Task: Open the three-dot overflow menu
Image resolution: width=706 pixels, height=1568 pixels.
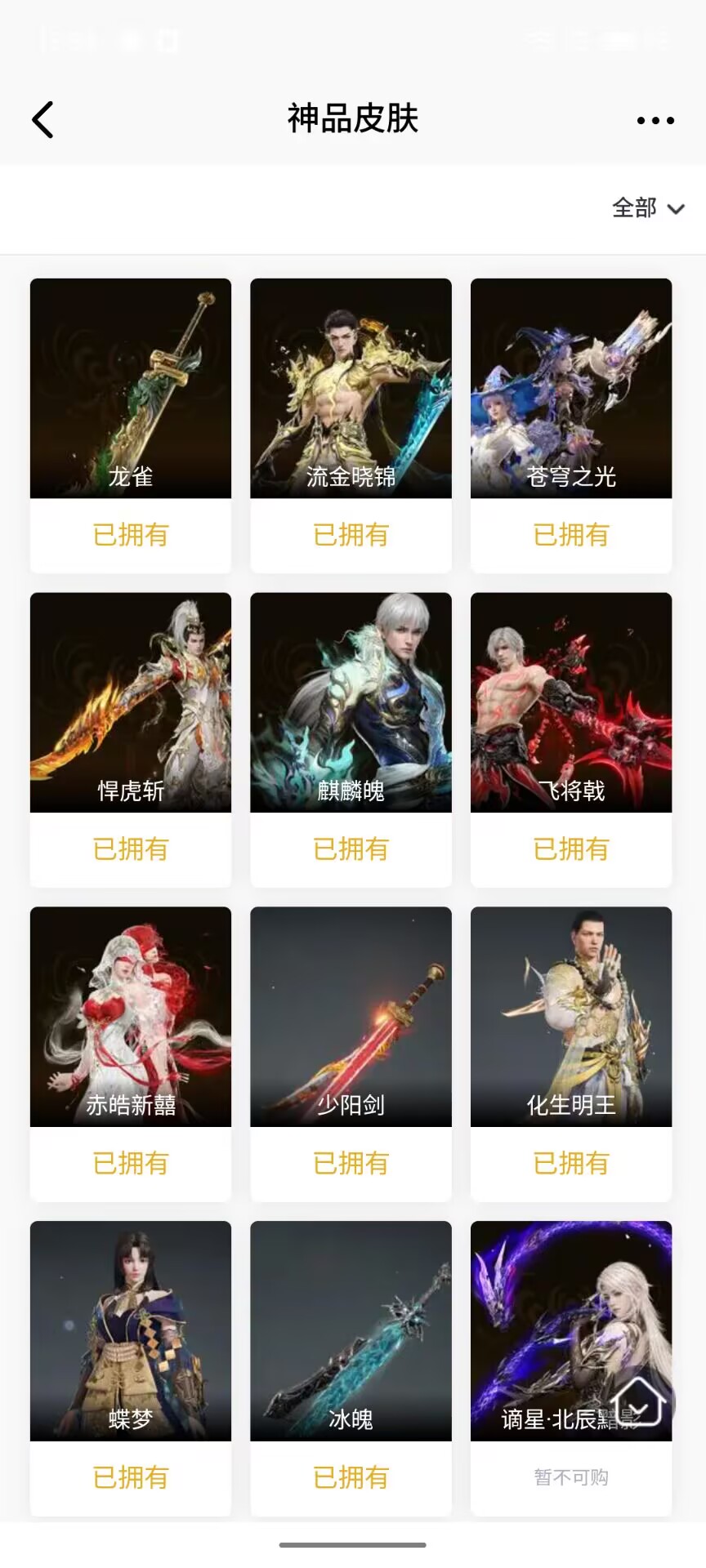Action: (x=655, y=120)
